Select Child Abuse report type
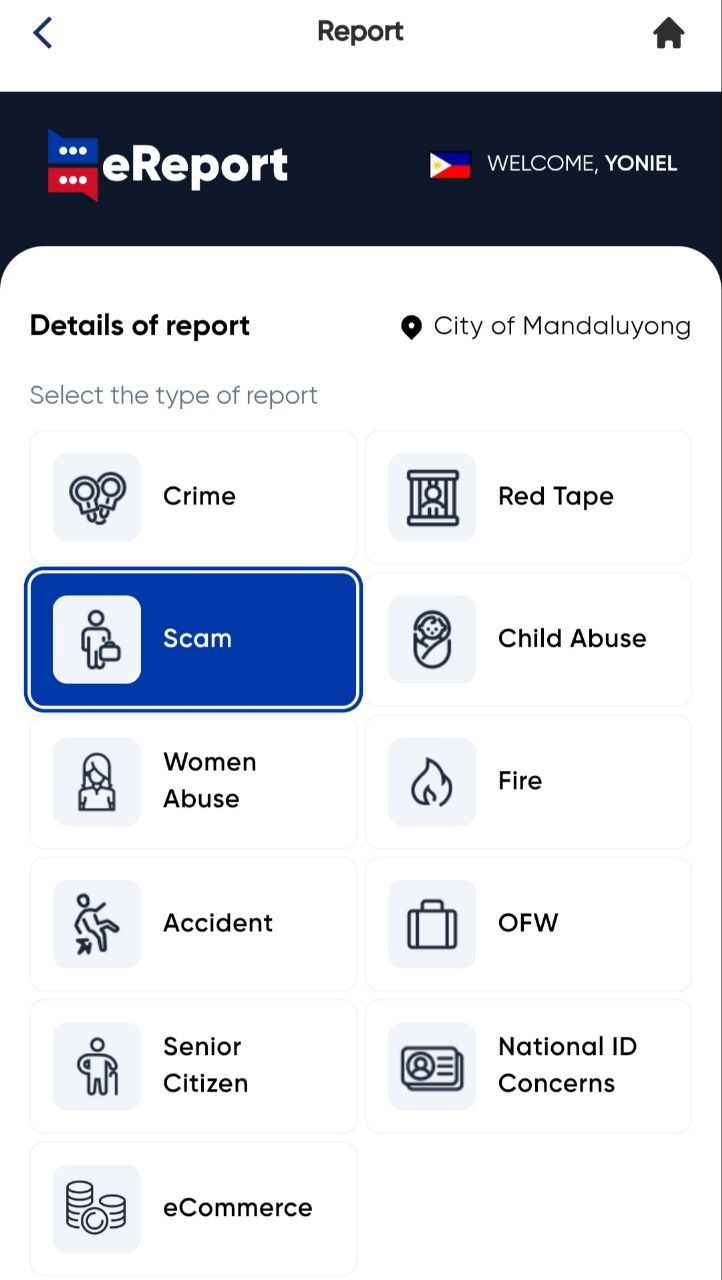This screenshot has height=1280, width=722. pyautogui.click(x=528, y=639)
